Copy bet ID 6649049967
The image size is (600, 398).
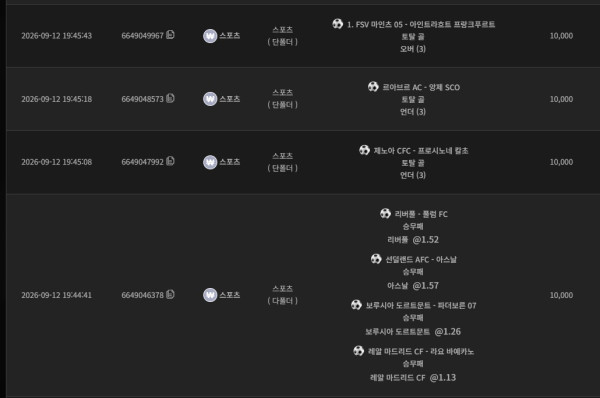pyautogui.click(x=170, y=35)
